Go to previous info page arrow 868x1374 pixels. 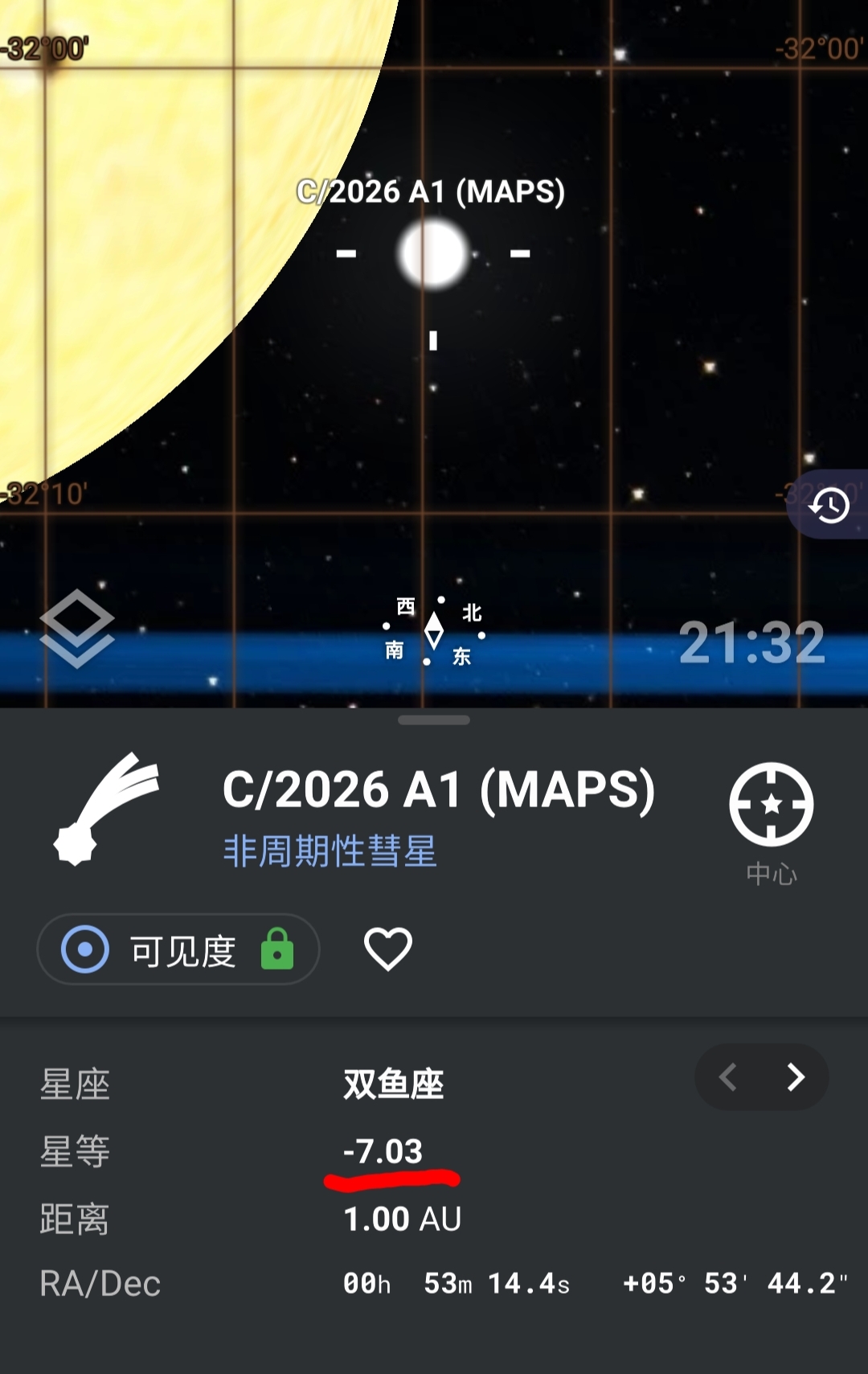click(x=728, y=1077)
